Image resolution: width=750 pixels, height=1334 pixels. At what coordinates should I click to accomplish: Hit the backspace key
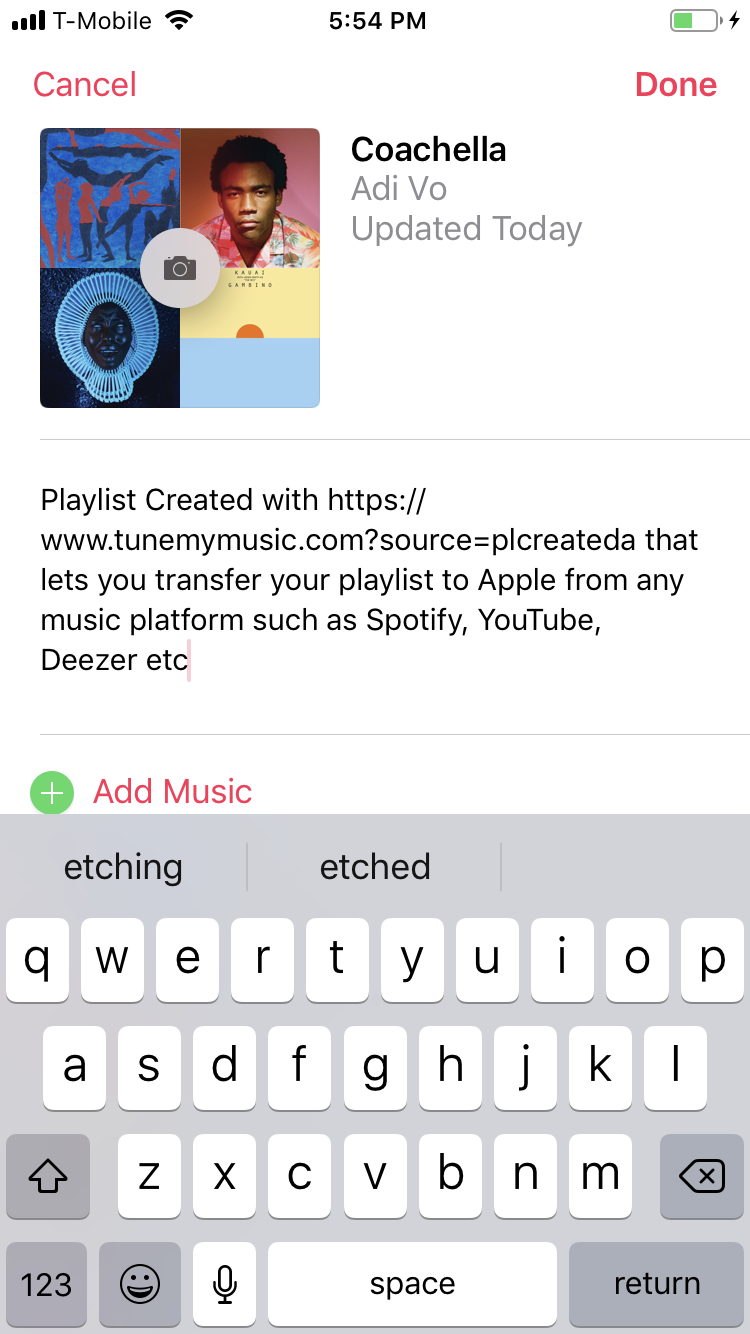[x=701, y=1176]
